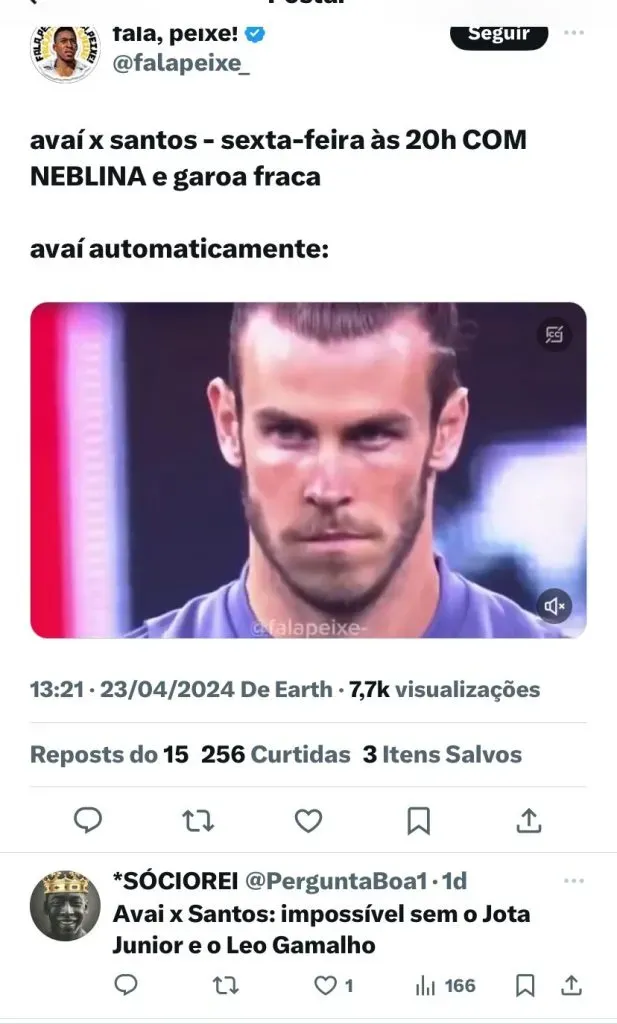Reply to SÓCIOREI's comment
Image resolution: width=617 pixels, height=1024 pixels.
(125, 986)
